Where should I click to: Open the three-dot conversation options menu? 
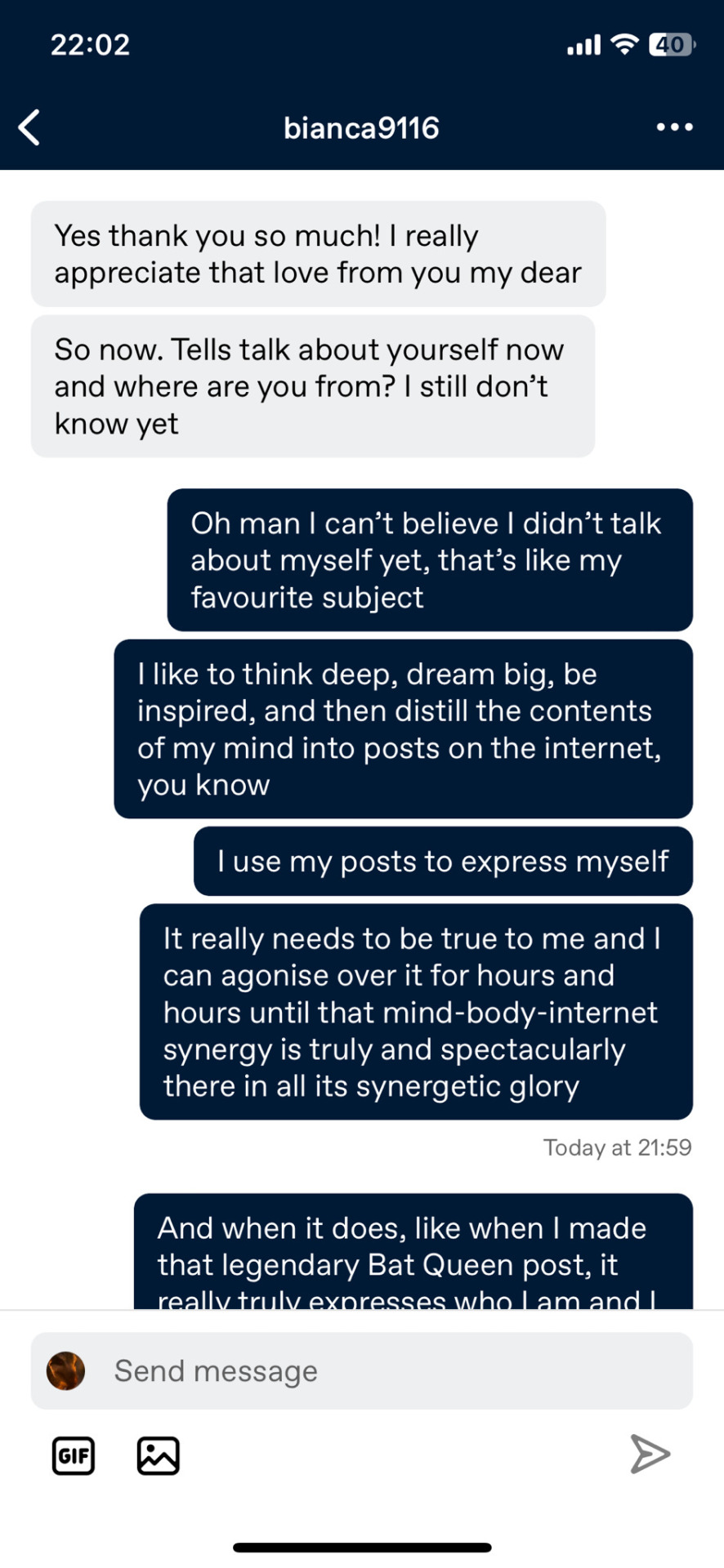point(674,127)
